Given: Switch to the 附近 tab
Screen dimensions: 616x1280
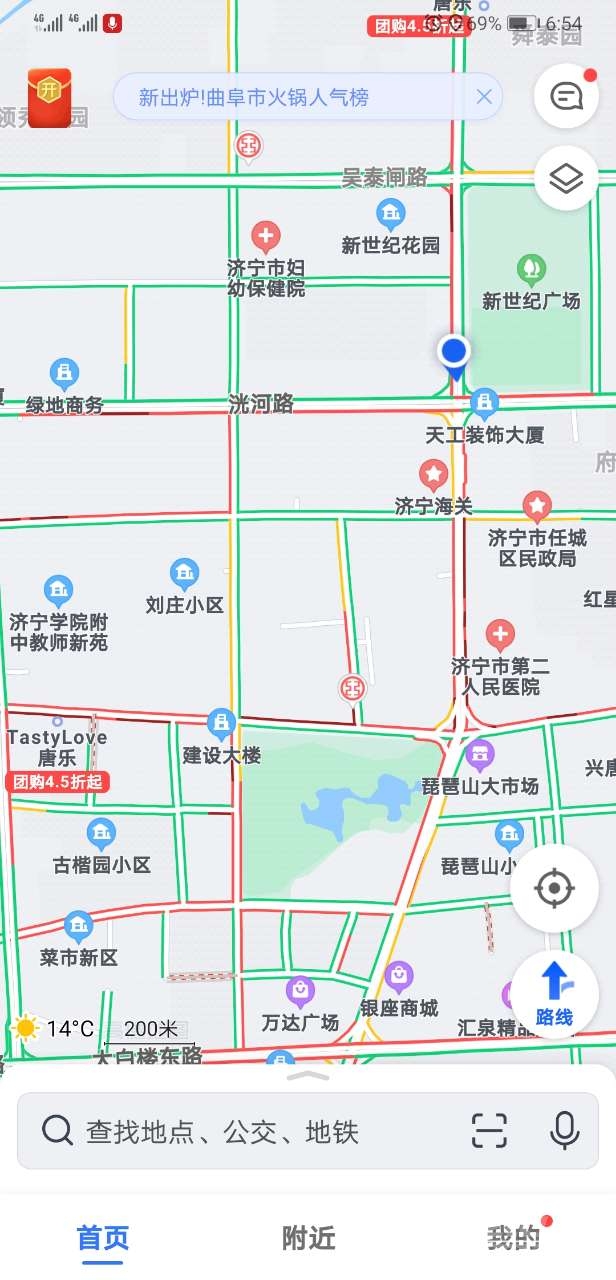Looking at the screenshot, I should click(308, 1238).
